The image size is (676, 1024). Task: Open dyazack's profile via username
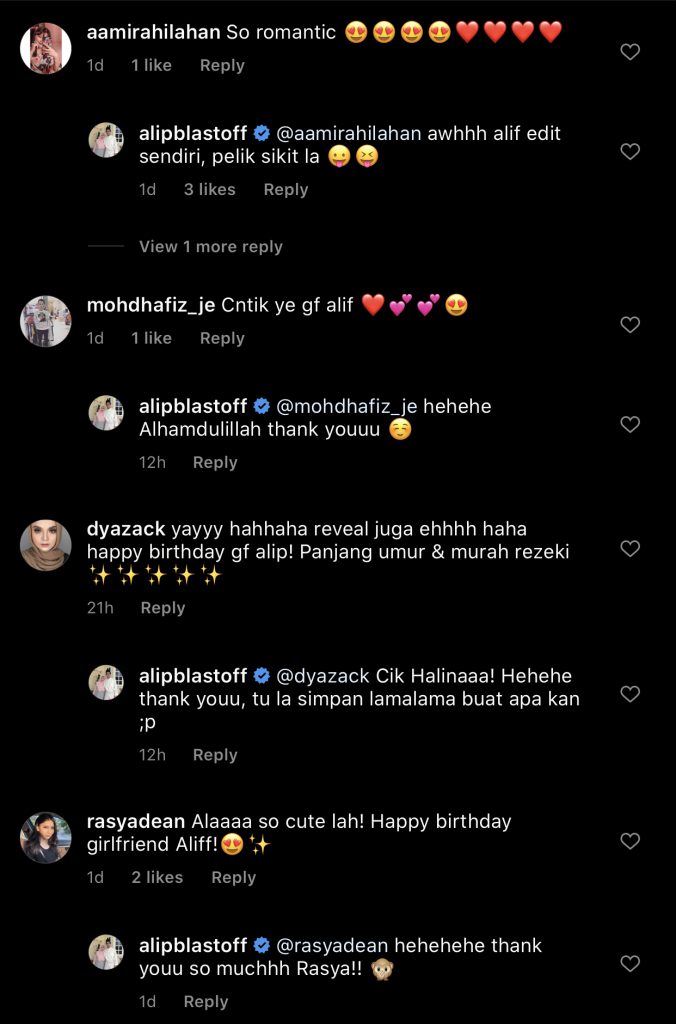pyautogui.click(x=126, y=529)
